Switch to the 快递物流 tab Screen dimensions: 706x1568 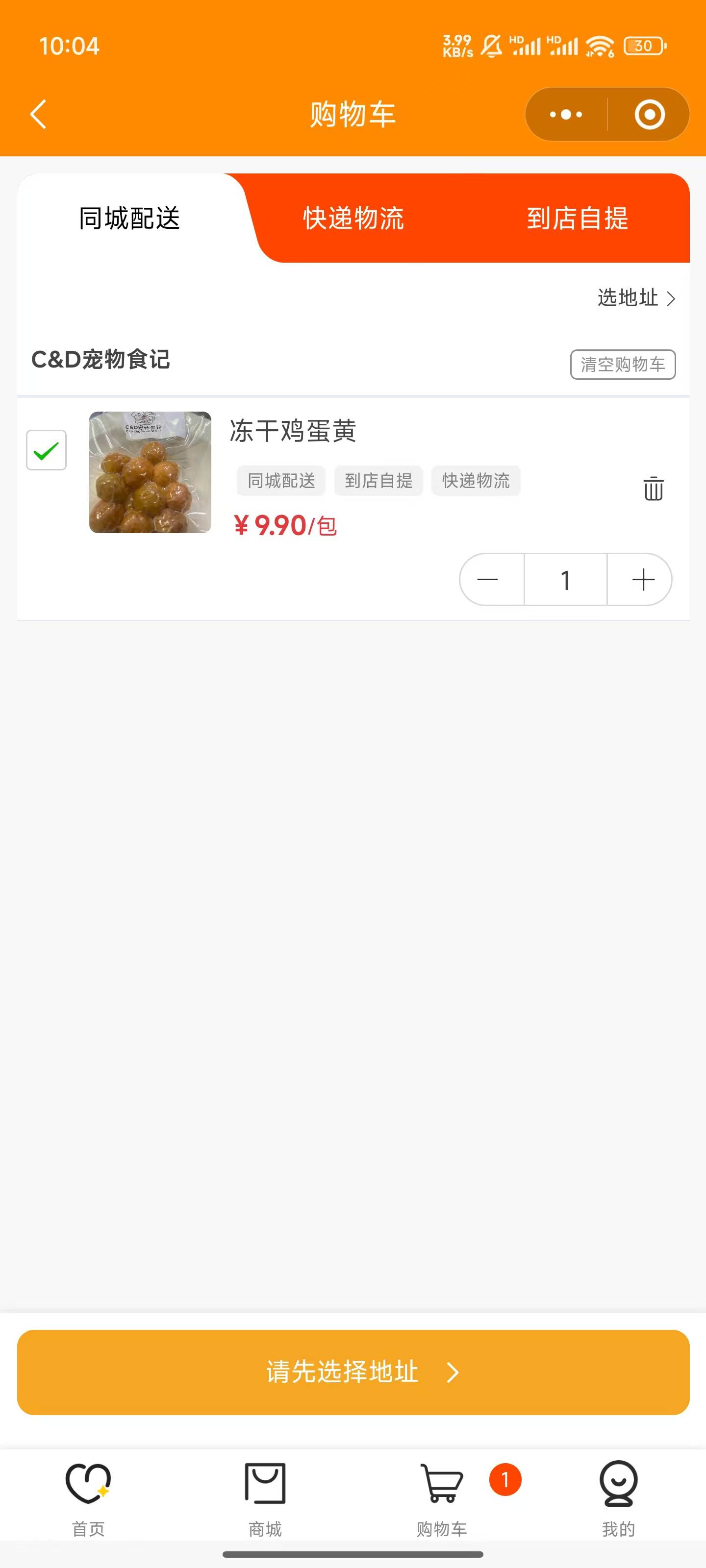[x=353, y=218]
